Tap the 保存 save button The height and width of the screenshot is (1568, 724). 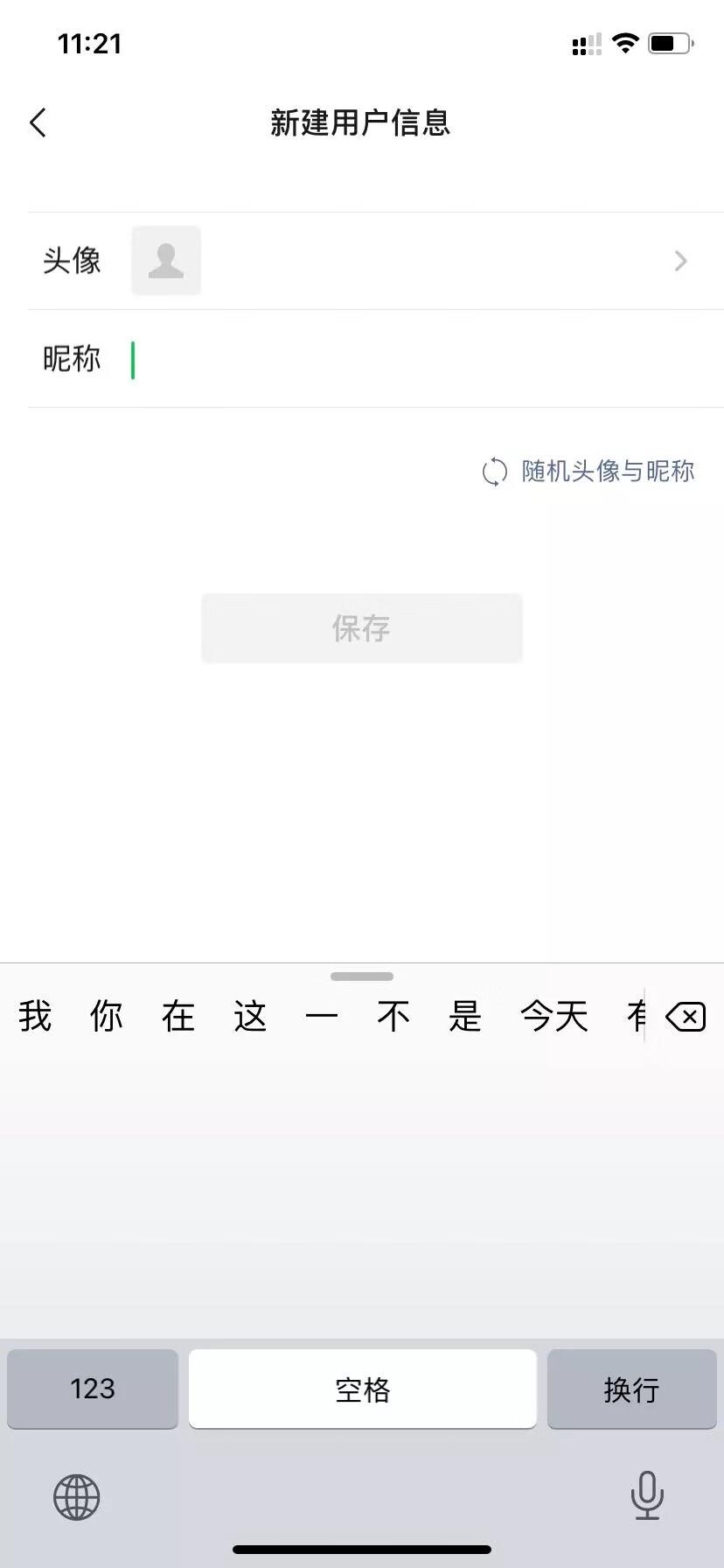coord(361,628)
